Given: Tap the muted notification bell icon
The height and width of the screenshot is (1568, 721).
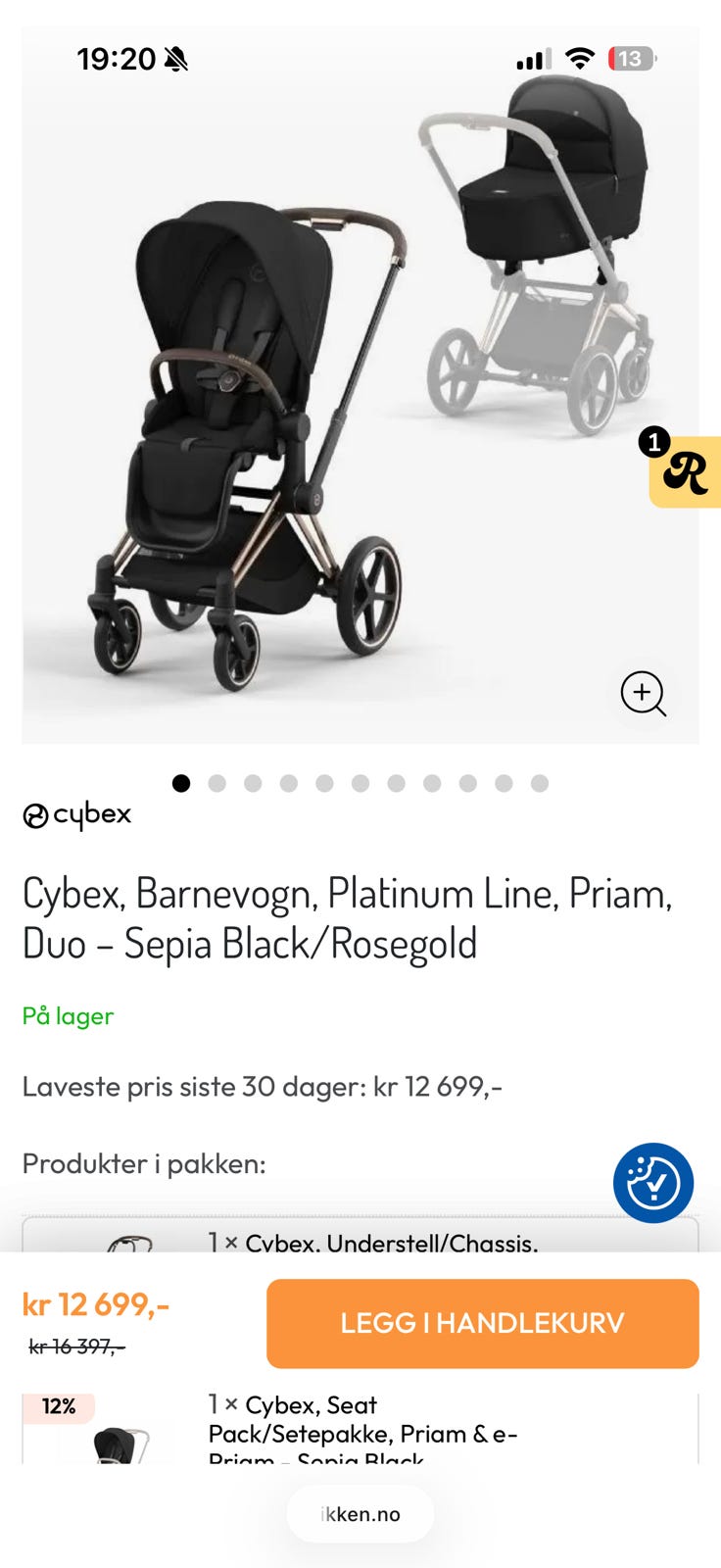Looking at the screenshot, I should coord(177,59).
